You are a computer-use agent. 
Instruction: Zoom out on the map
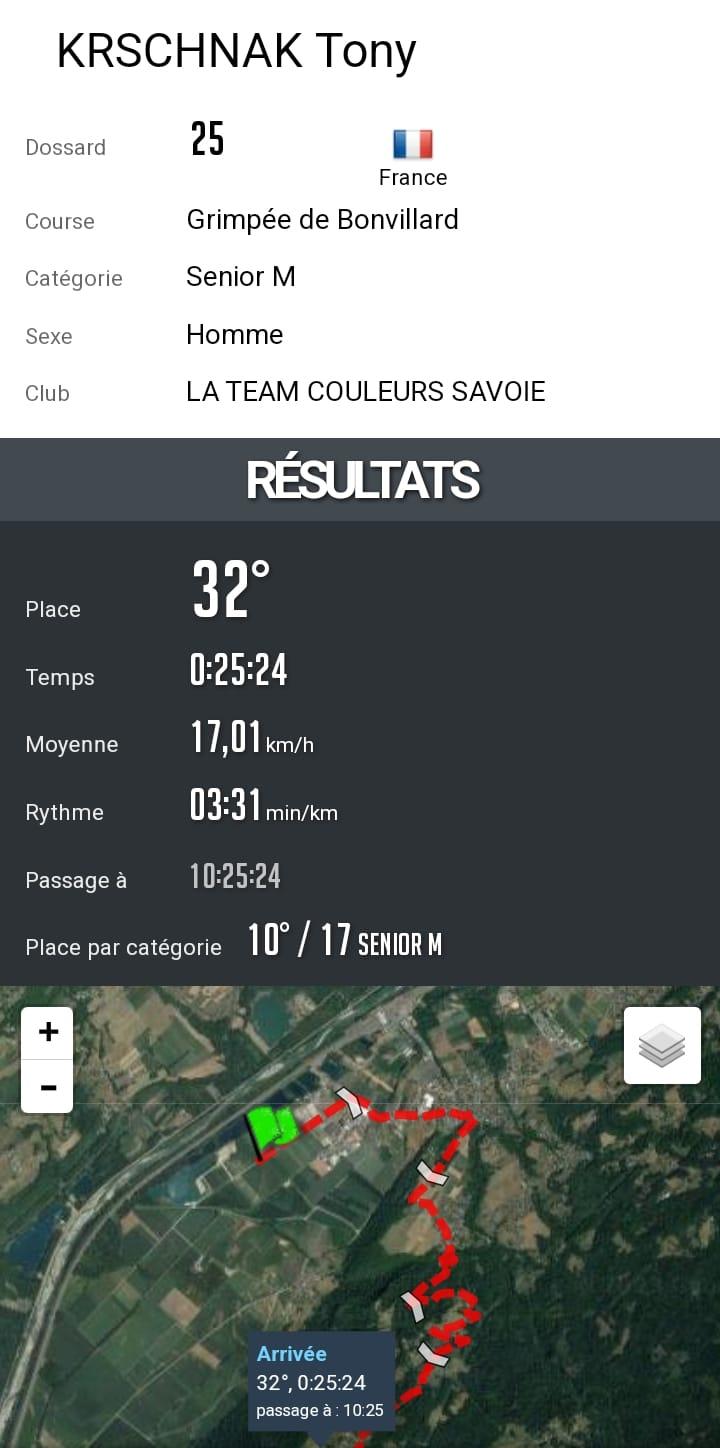pyautogui.click(x=47, y=1086)
